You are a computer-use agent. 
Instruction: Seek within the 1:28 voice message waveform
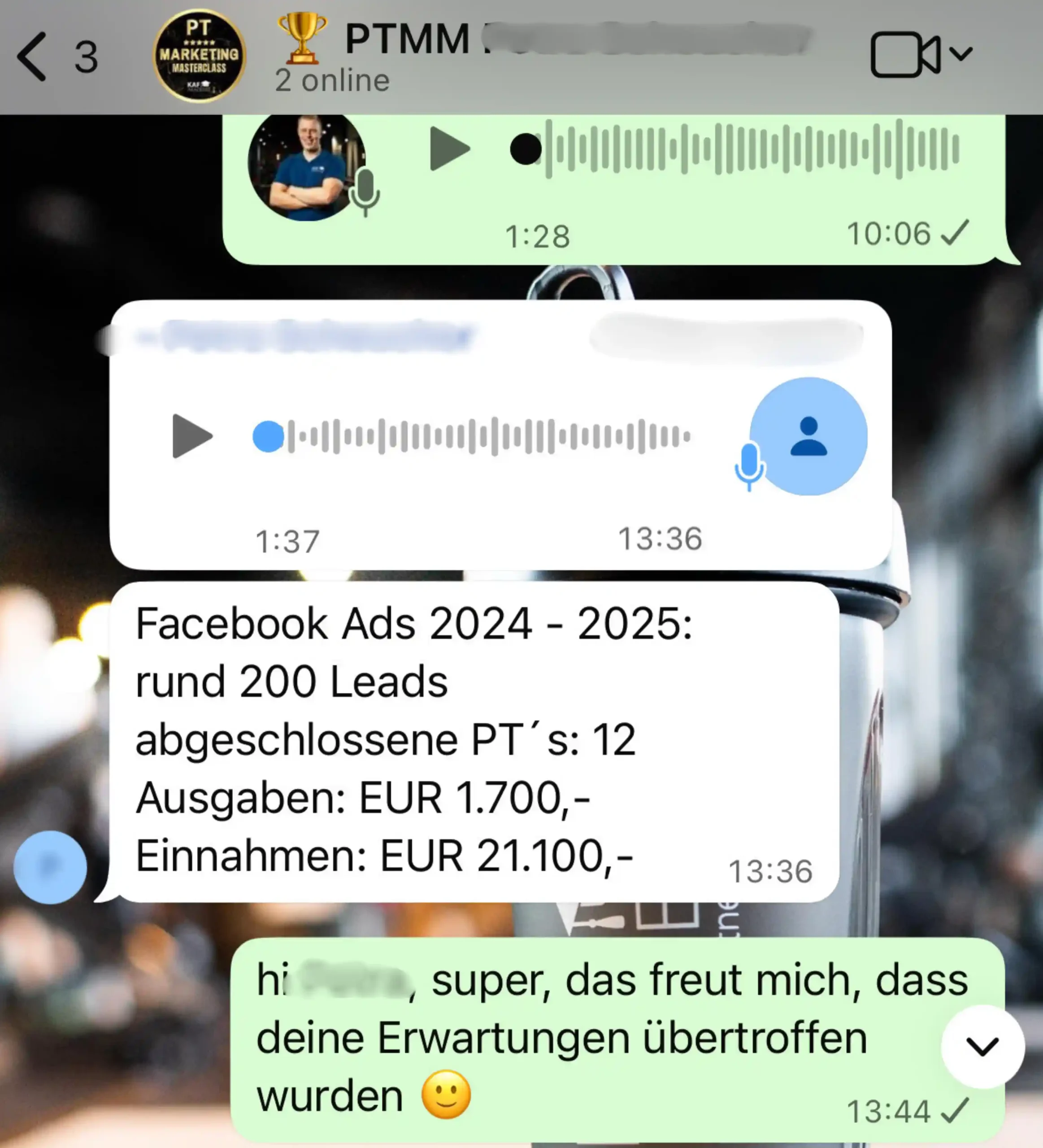[x=752, y=149]
